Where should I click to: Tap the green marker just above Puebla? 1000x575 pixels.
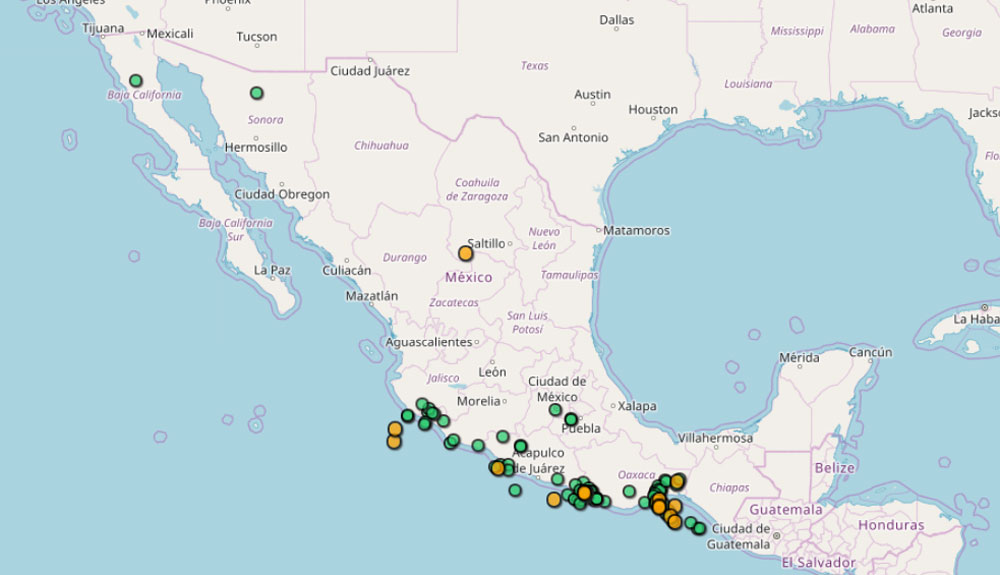tap(571, 419)
